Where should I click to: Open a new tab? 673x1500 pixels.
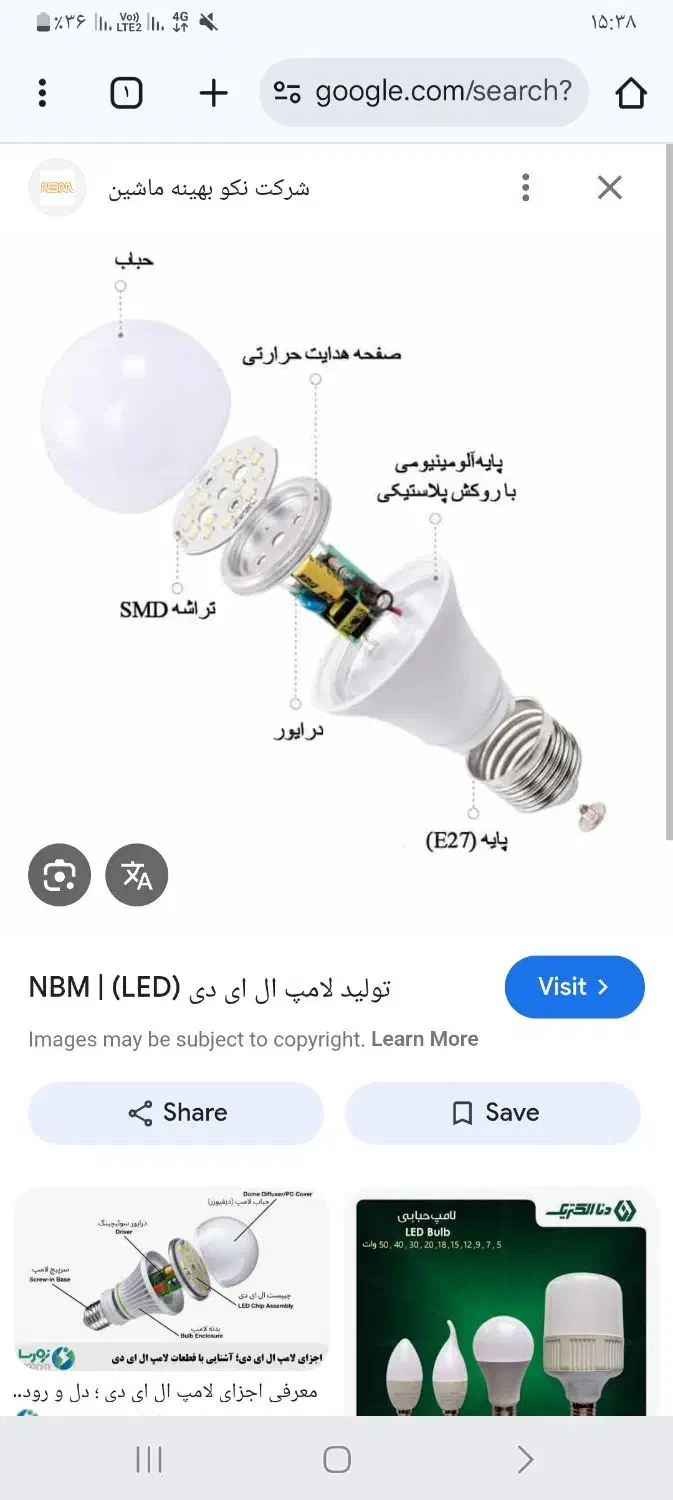point(213,93)
